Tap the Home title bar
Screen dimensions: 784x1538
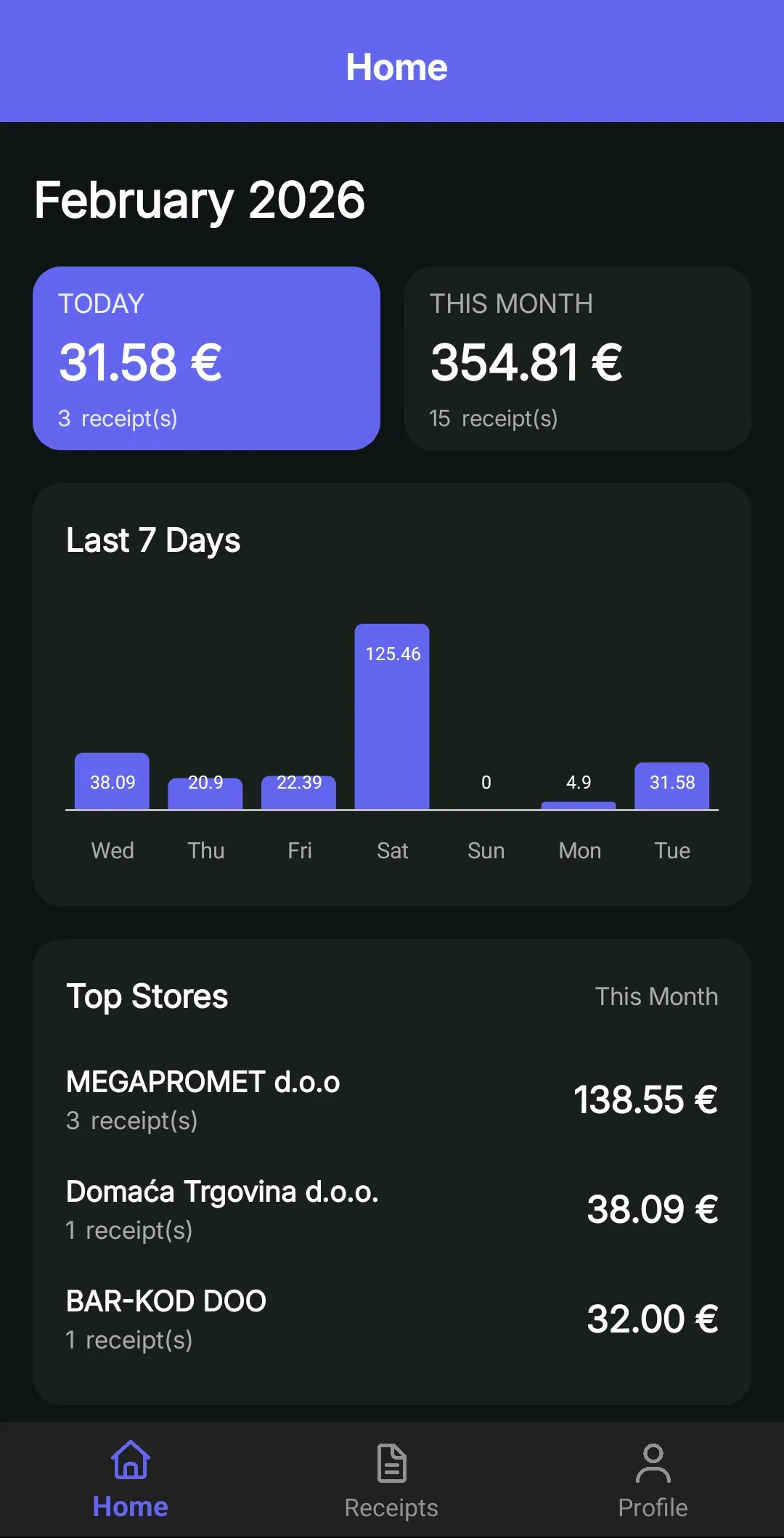point(396,67)
